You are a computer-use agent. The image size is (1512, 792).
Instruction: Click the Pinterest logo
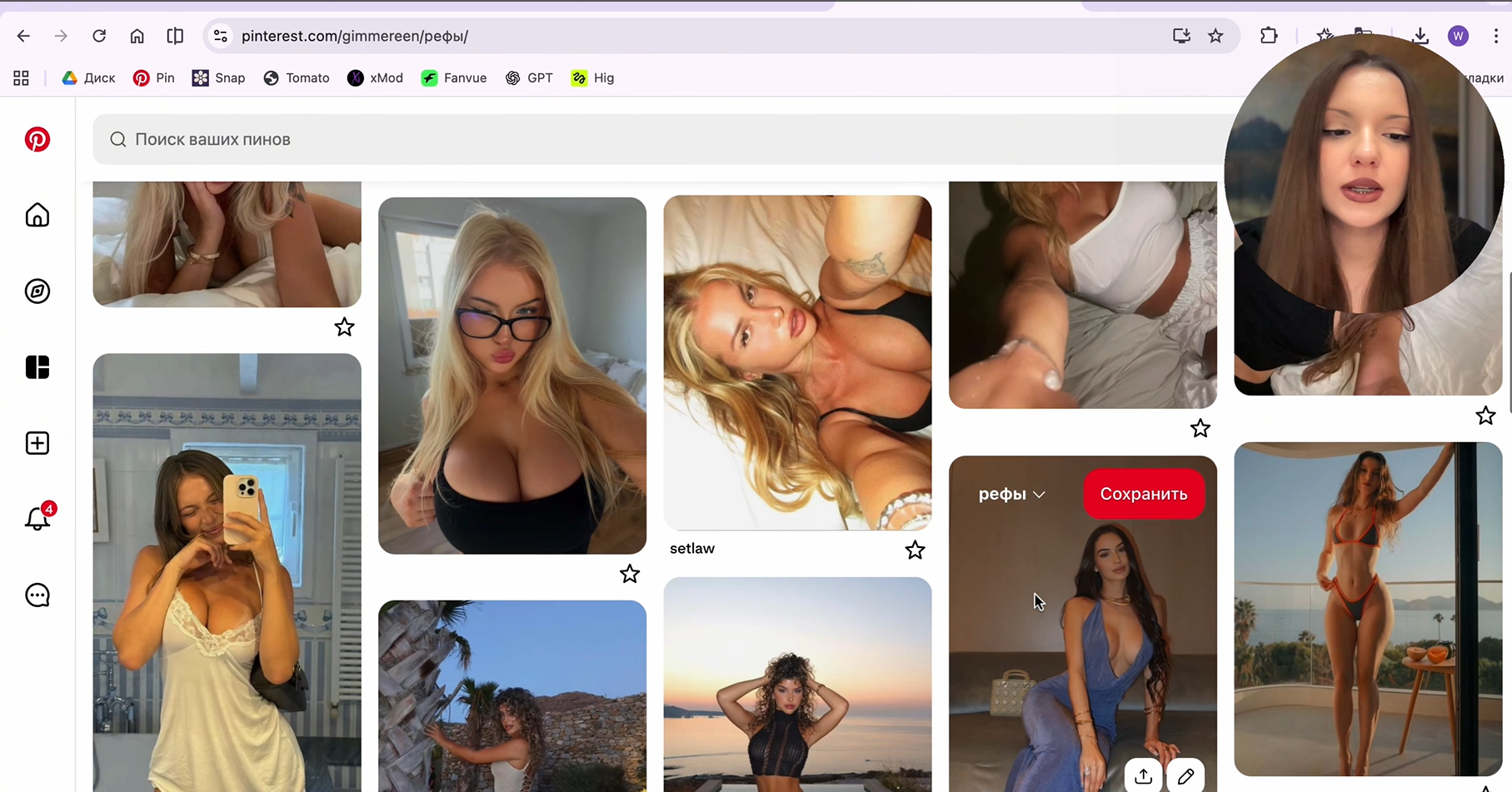pyautogui.click(x=37, y=139)
